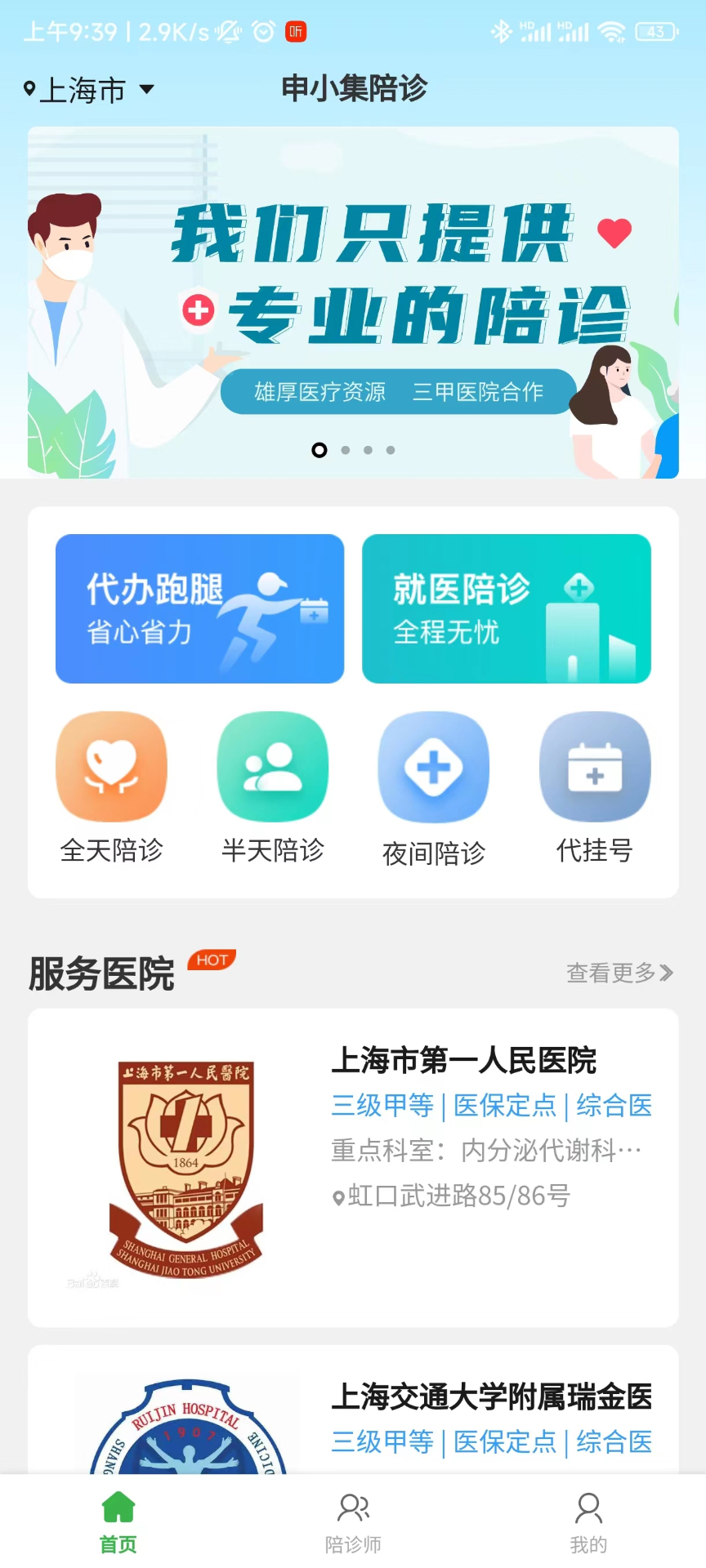Open 上海市第一人民医院 hospital card
Screen dimensions: 706x1568
click(353, 1168)
